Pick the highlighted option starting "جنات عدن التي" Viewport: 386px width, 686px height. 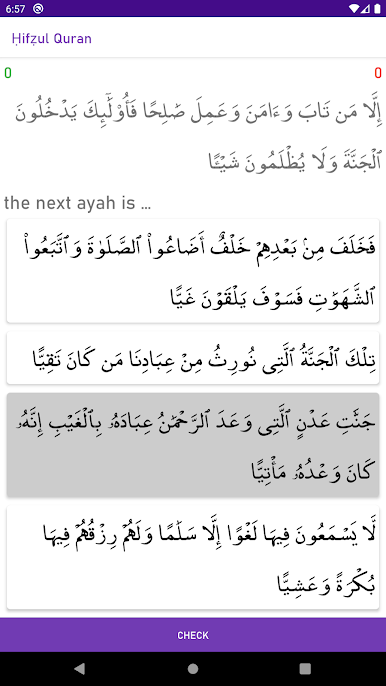(x=193, y=445)
